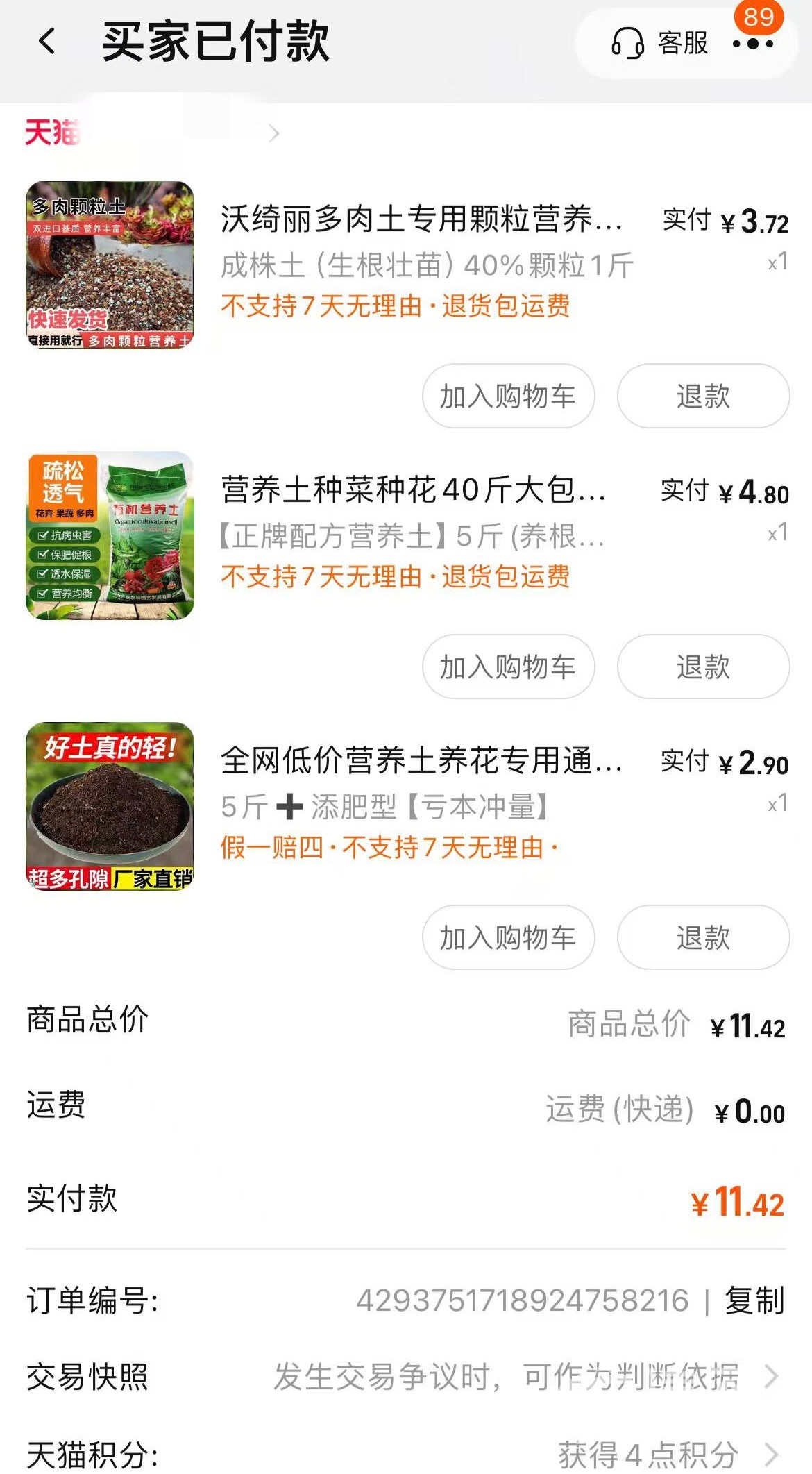Request 退款 for the 多肉土 item

703,396
